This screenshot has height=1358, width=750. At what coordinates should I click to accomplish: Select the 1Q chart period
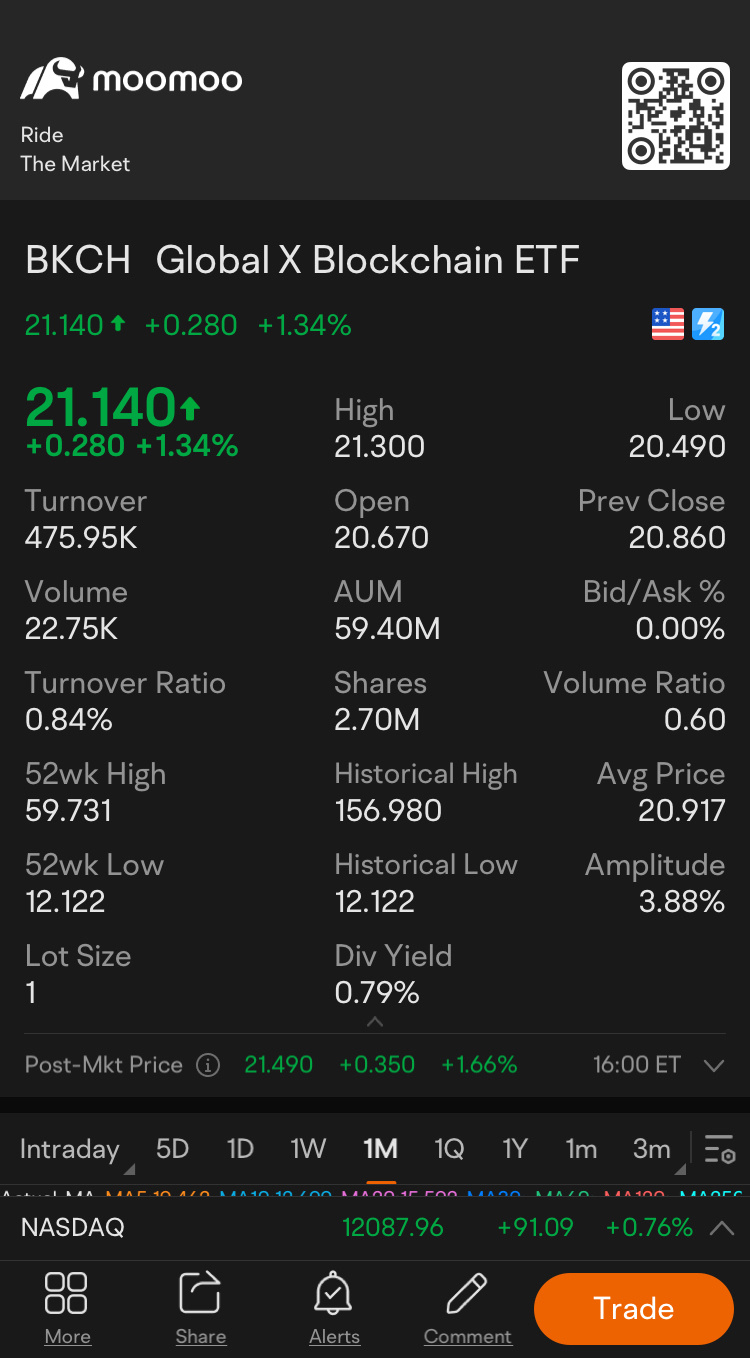pyautogui.click(x=449, y=1150)
